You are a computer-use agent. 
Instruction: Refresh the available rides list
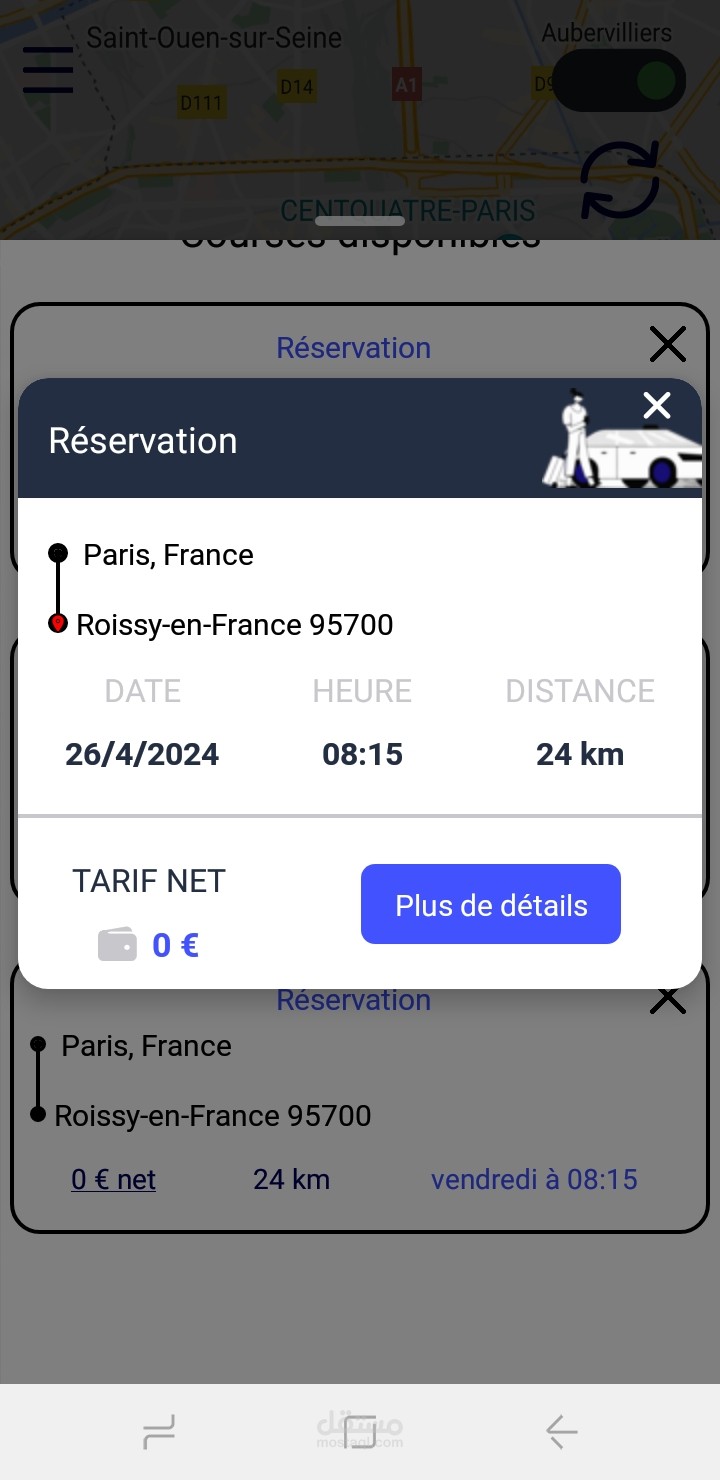tap(620, 180)
